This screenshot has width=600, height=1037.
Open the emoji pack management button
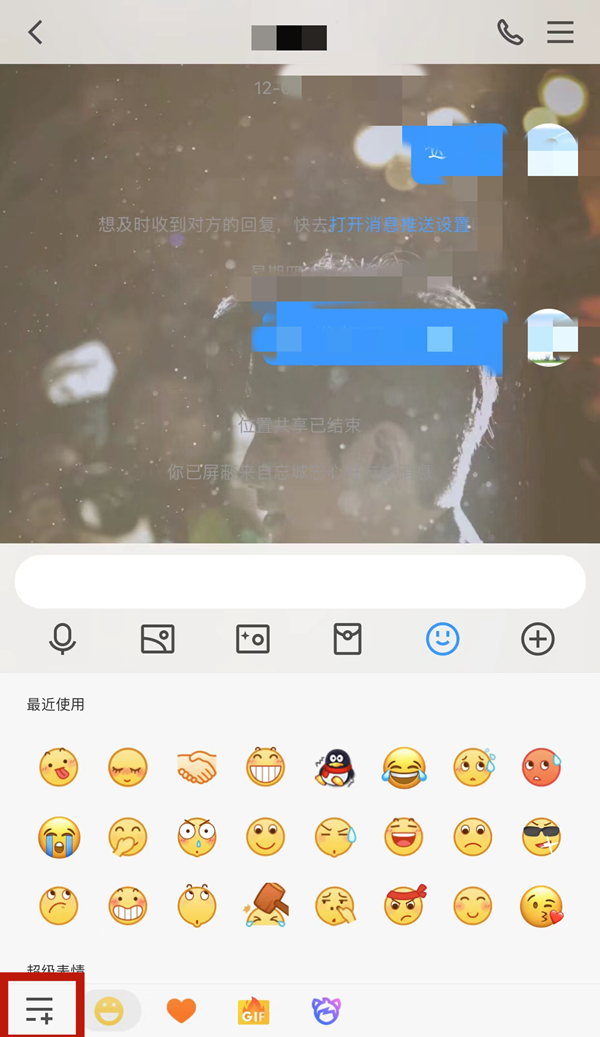tap(40, 1010)
